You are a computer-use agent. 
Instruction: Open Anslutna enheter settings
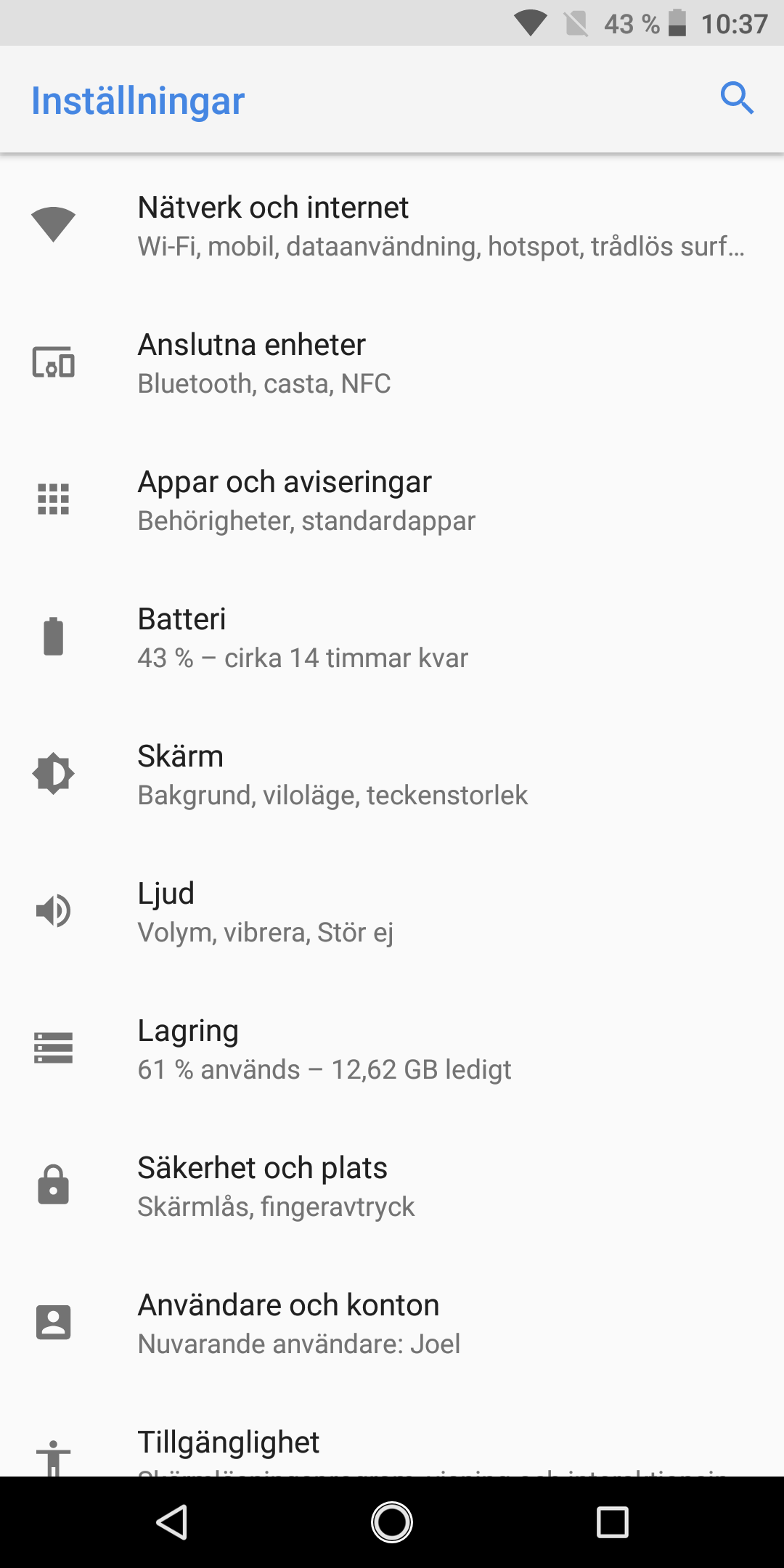pos(392,363)
